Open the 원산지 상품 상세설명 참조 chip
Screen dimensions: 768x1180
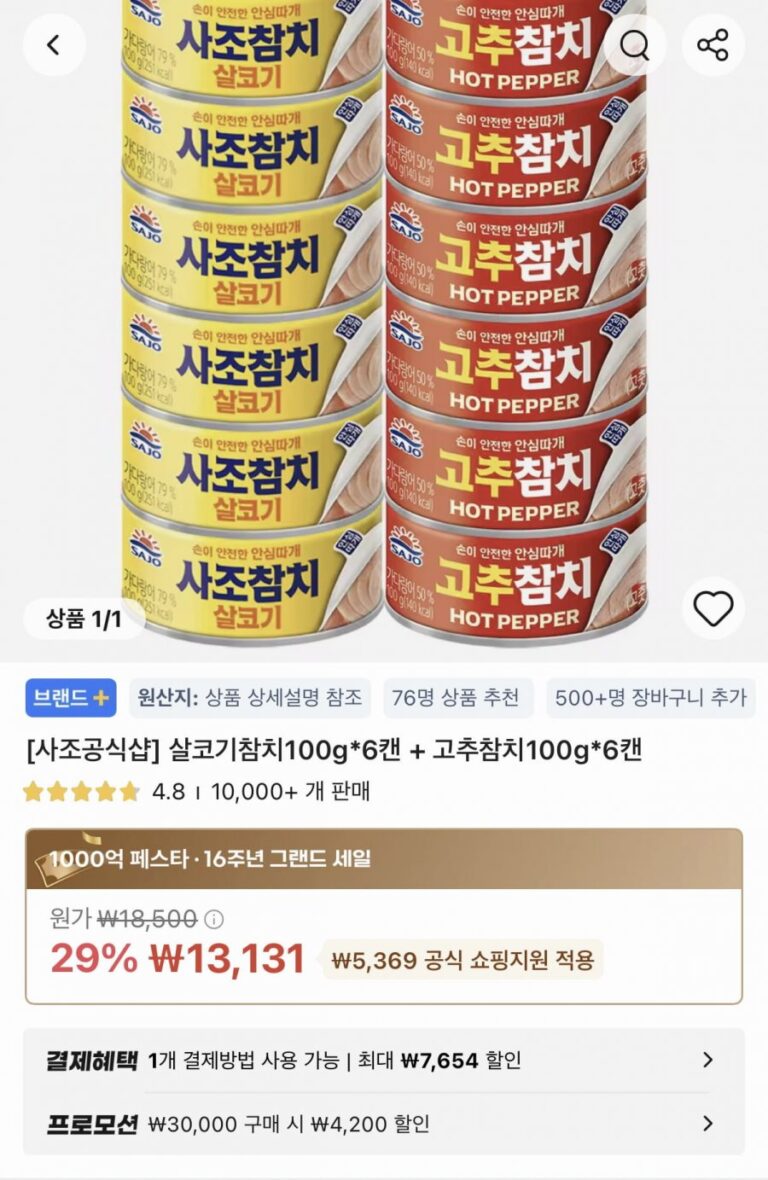click(250, 698)
